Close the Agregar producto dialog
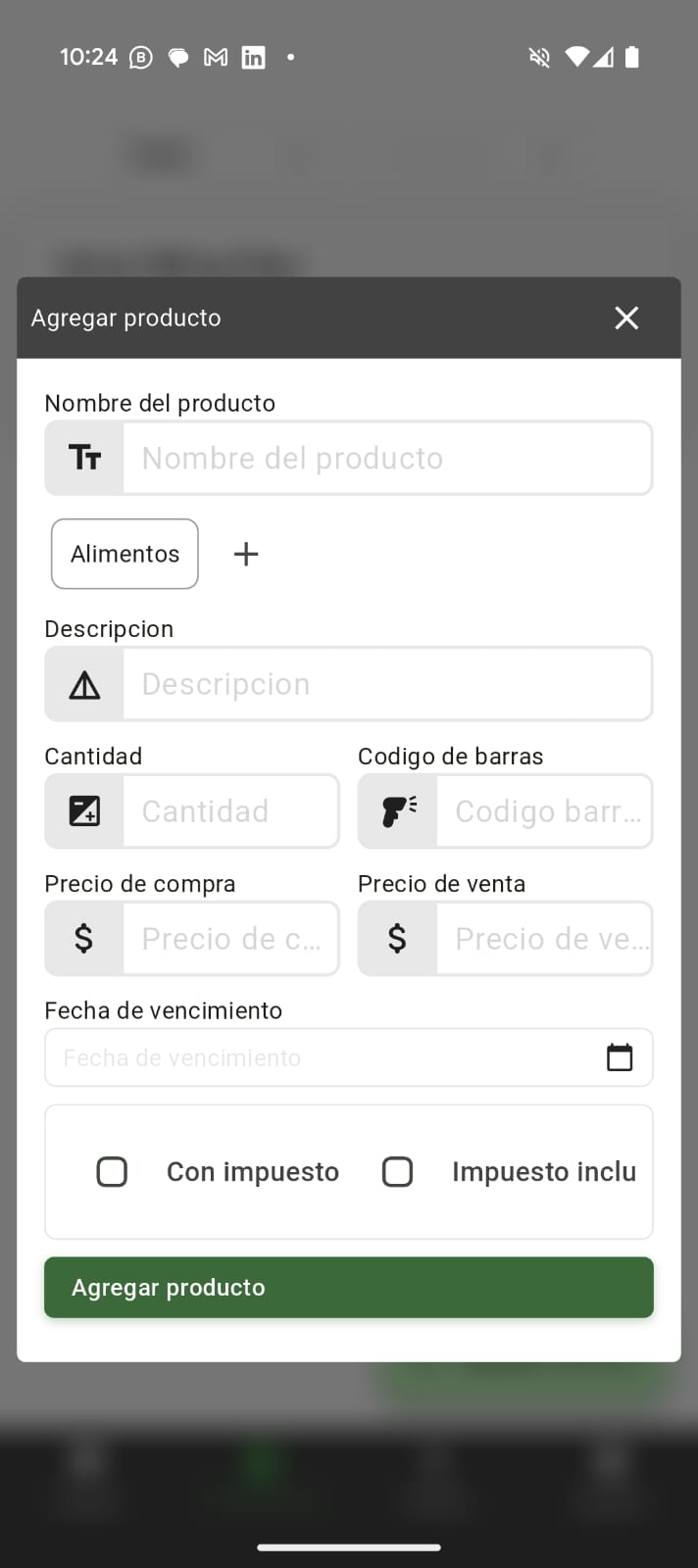 [x=626, y=318]
